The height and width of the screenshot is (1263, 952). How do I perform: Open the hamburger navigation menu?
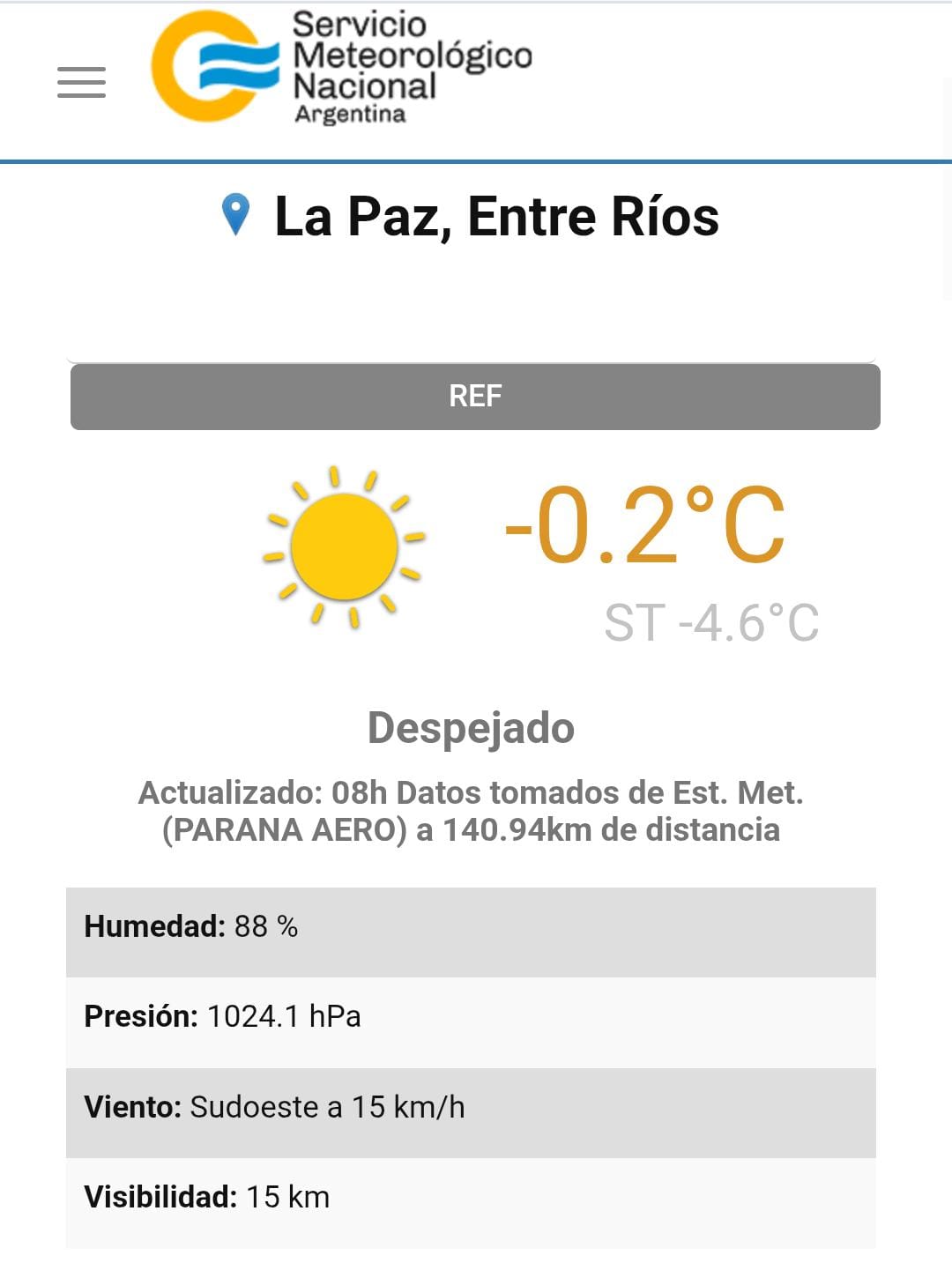[82, 83]
